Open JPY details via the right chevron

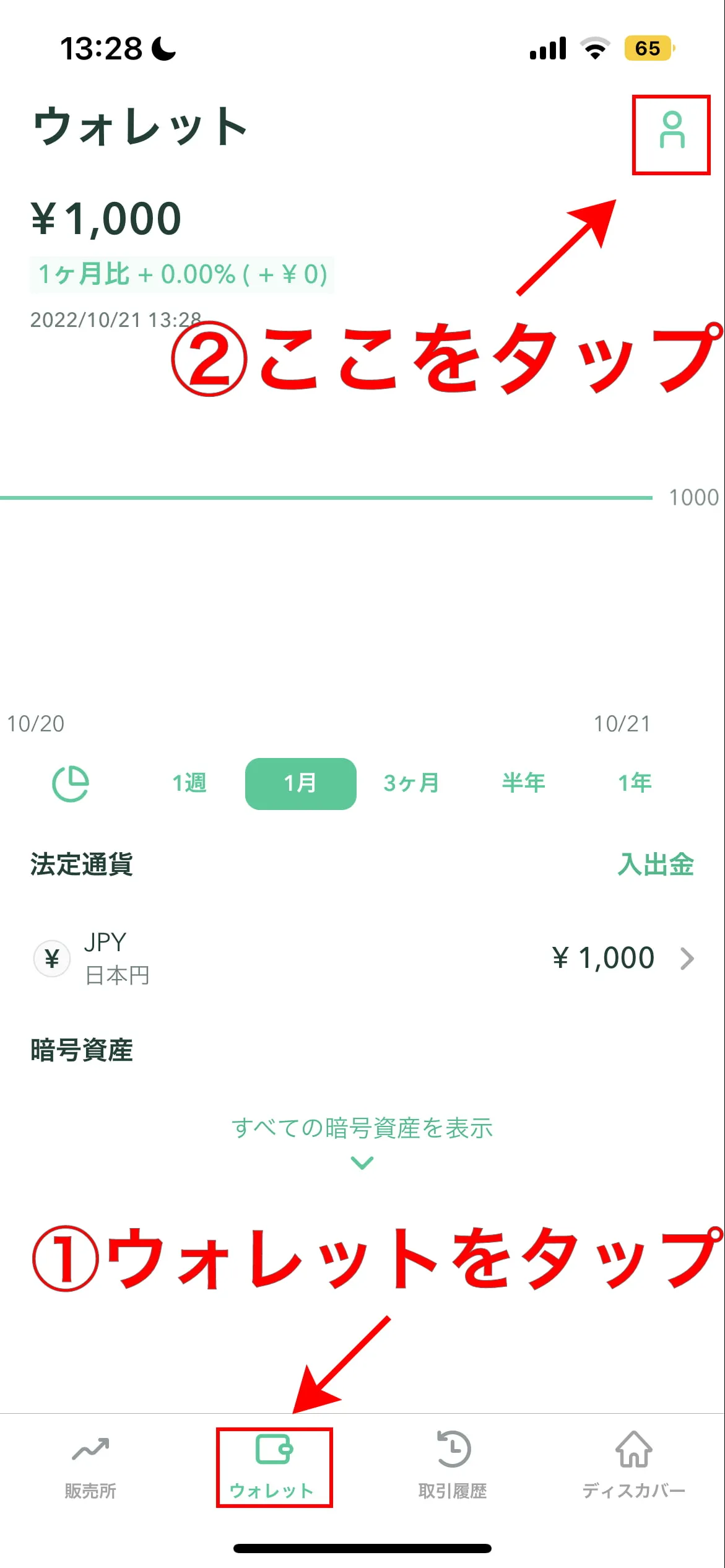[686, 958]
